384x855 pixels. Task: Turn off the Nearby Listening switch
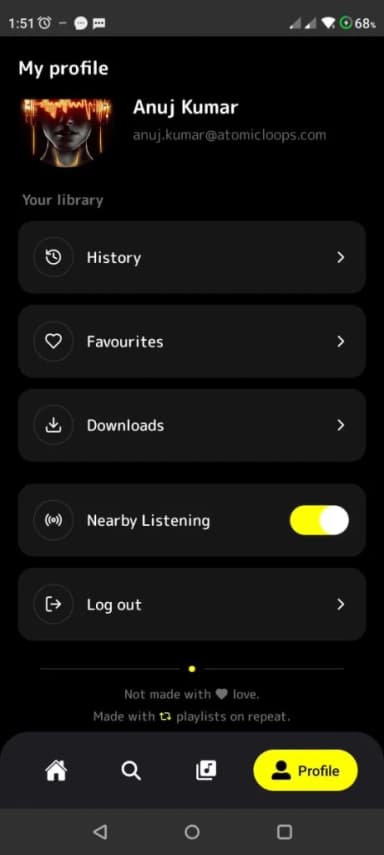[x=319, y=520]
